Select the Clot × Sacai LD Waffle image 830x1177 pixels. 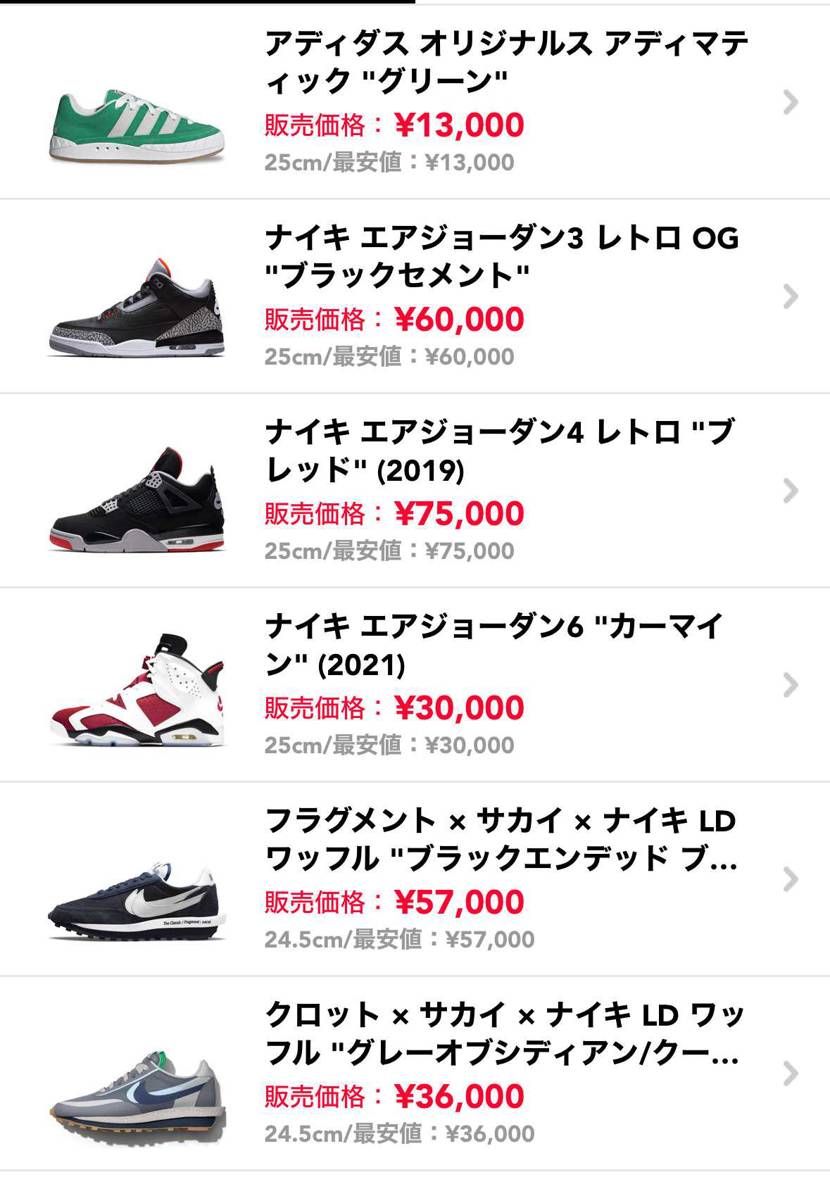tap(135, 1090)
